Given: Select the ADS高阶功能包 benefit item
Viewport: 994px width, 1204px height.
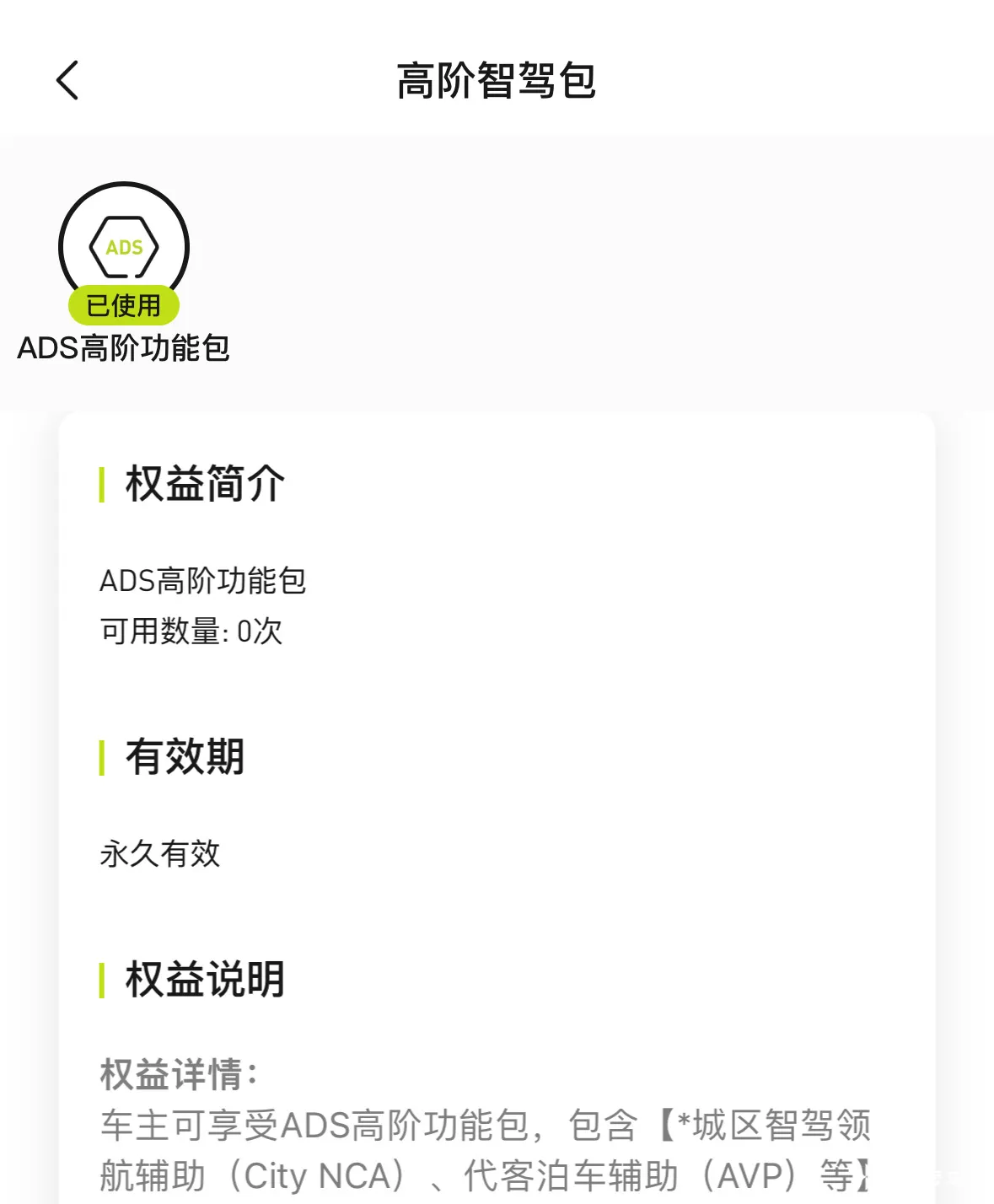Looking at the screenshot, I should tap(124, 253).
